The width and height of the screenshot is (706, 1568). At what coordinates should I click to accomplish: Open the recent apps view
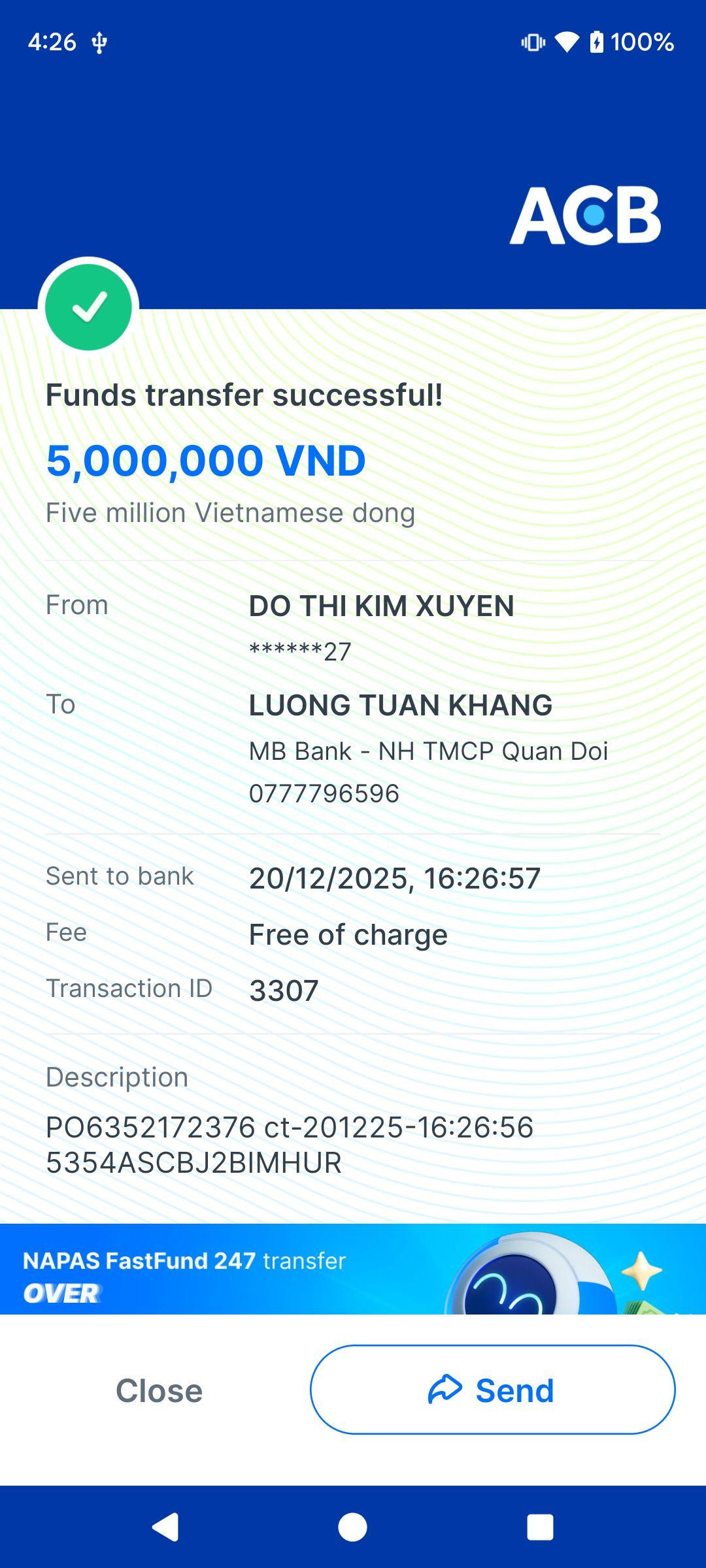coord(540,1527)
